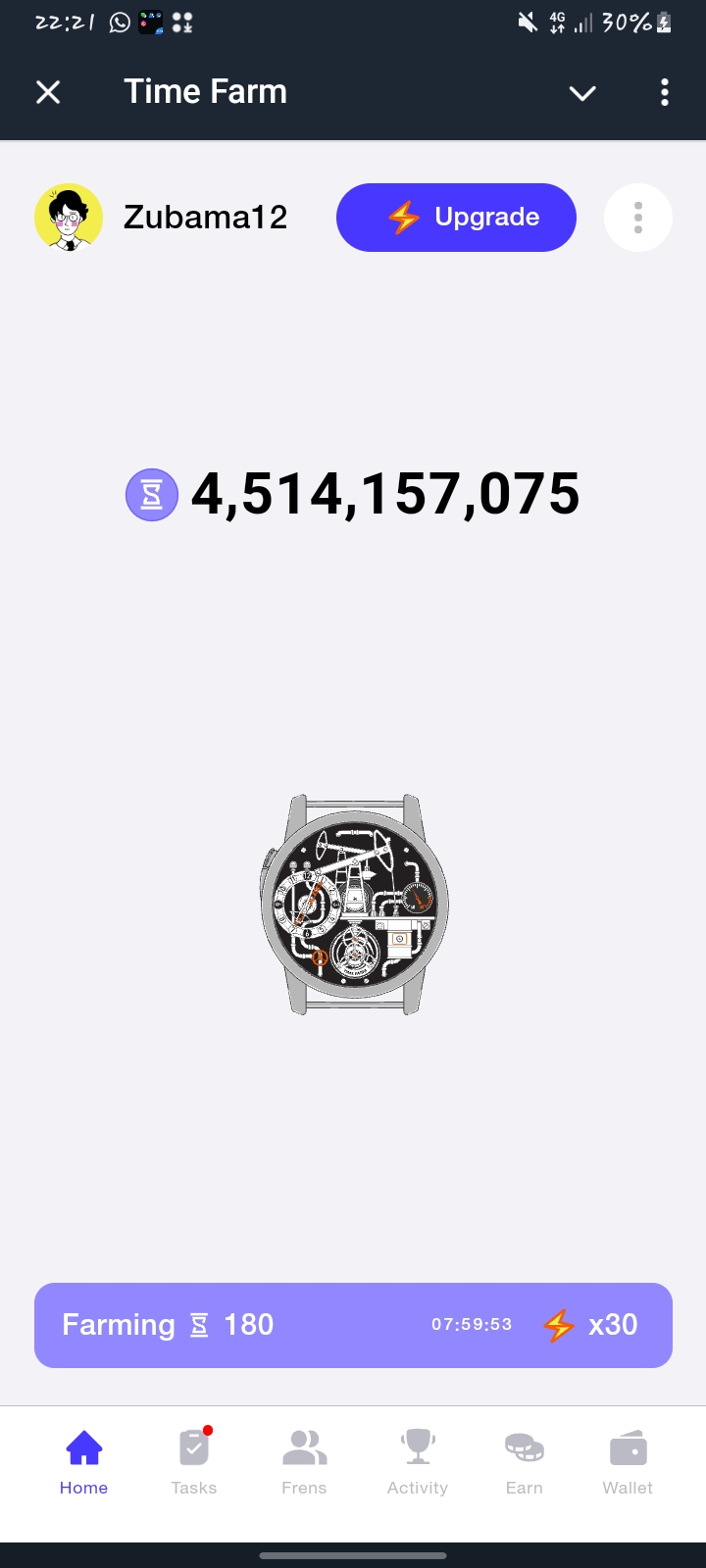Open the overflow menu in the app bar

tap(665, 92)
